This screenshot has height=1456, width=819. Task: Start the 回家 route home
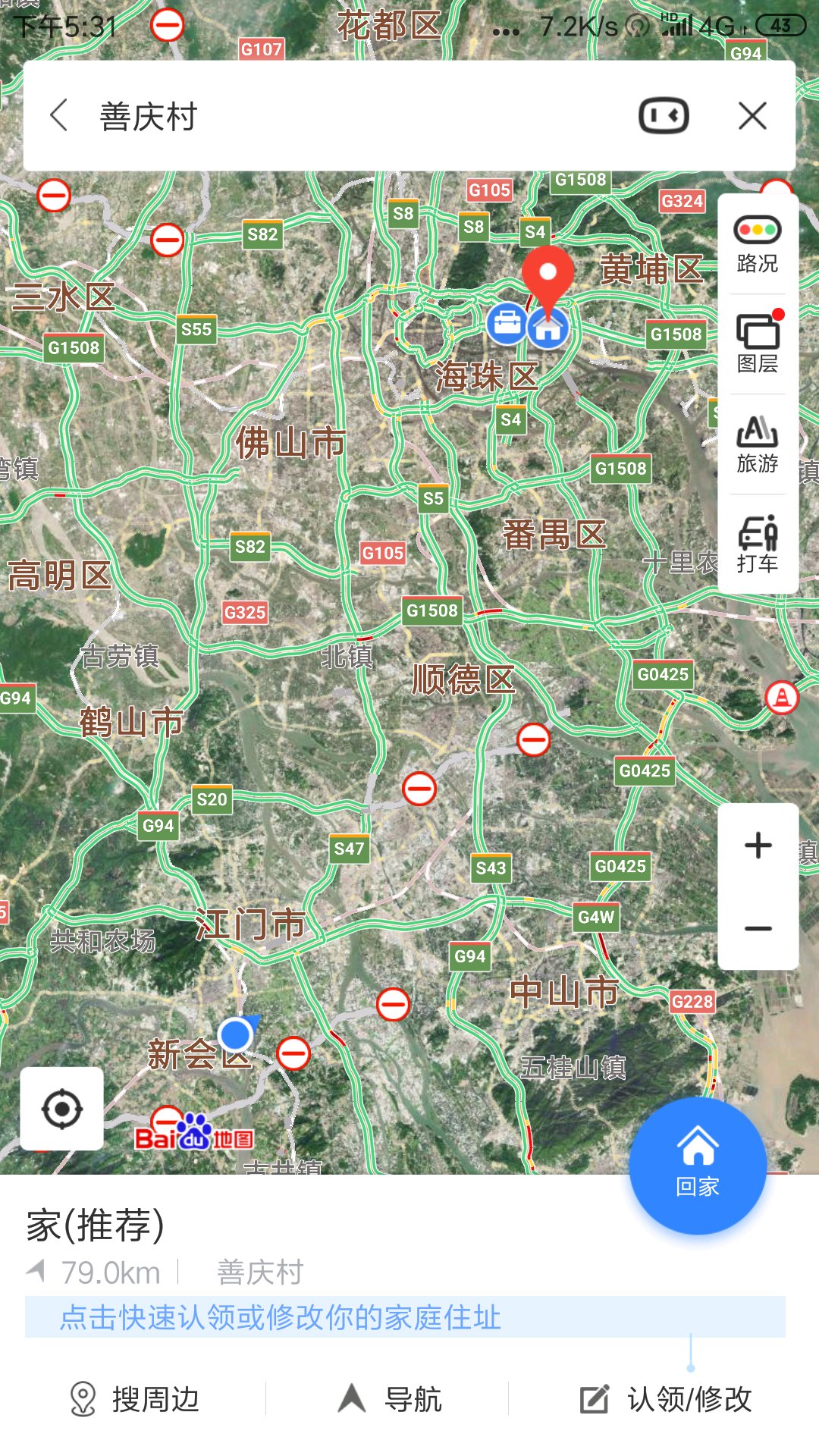tap(698, 1165)
